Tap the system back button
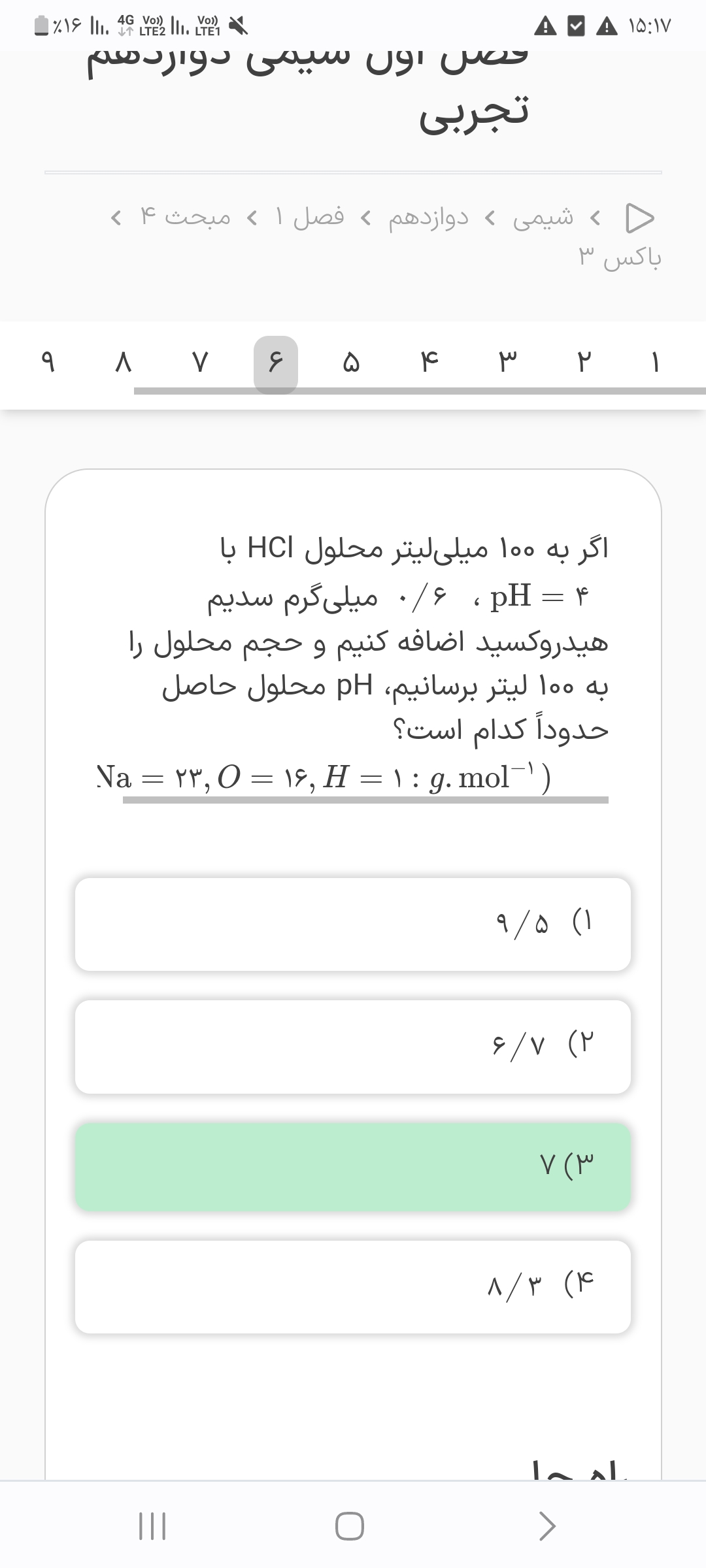Viewport: 706px width, 1568px height. point(546,1526)
